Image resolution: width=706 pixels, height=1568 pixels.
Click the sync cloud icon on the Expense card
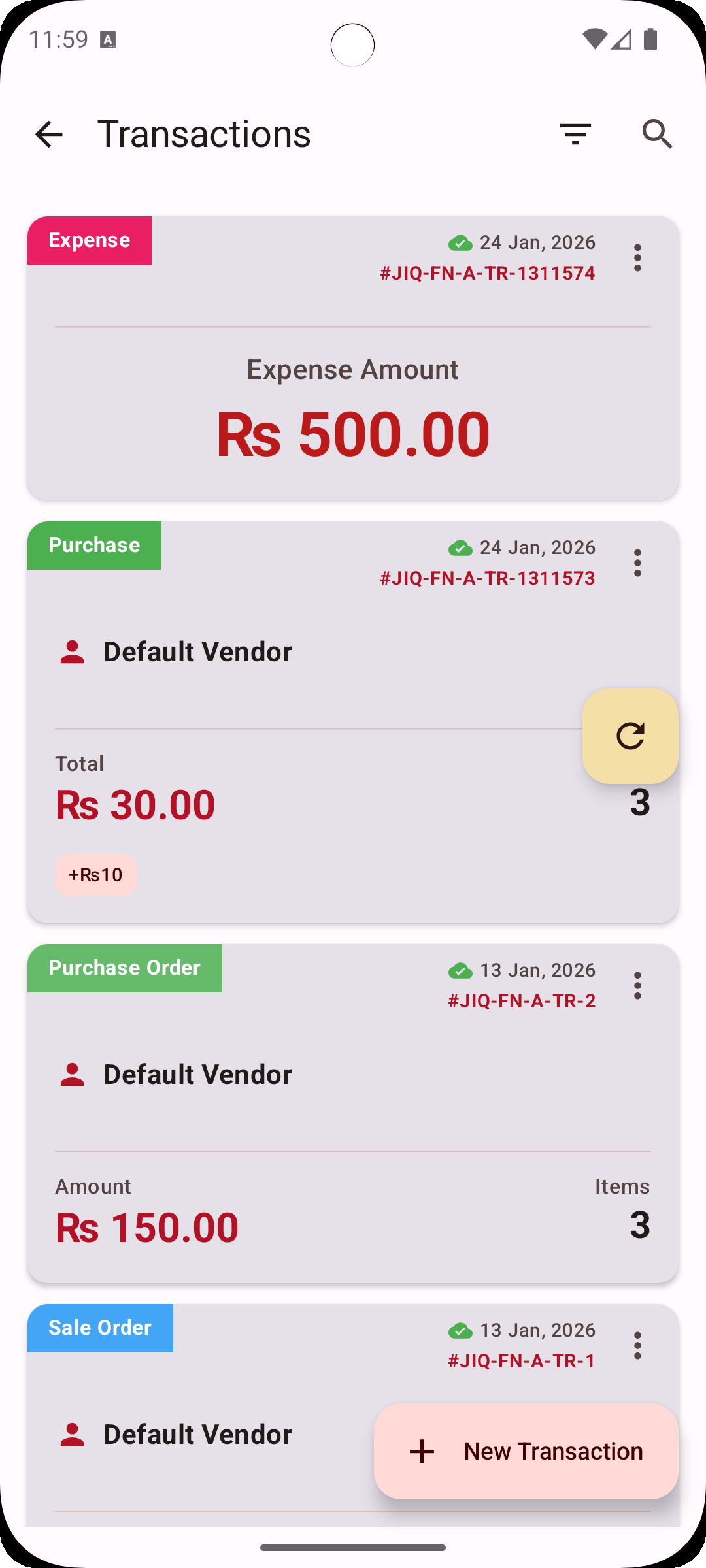462,242
